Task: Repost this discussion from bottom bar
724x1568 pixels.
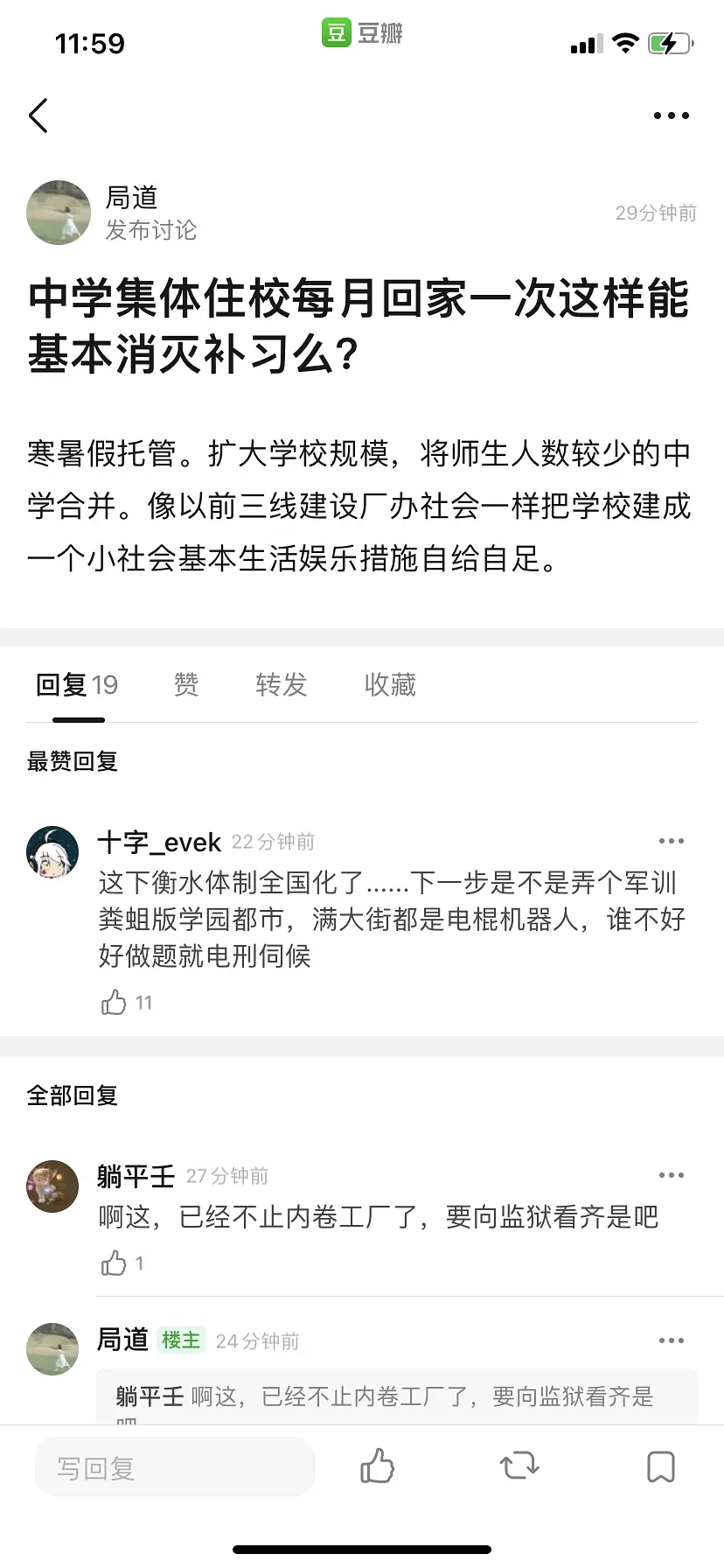Action: 519,1466
